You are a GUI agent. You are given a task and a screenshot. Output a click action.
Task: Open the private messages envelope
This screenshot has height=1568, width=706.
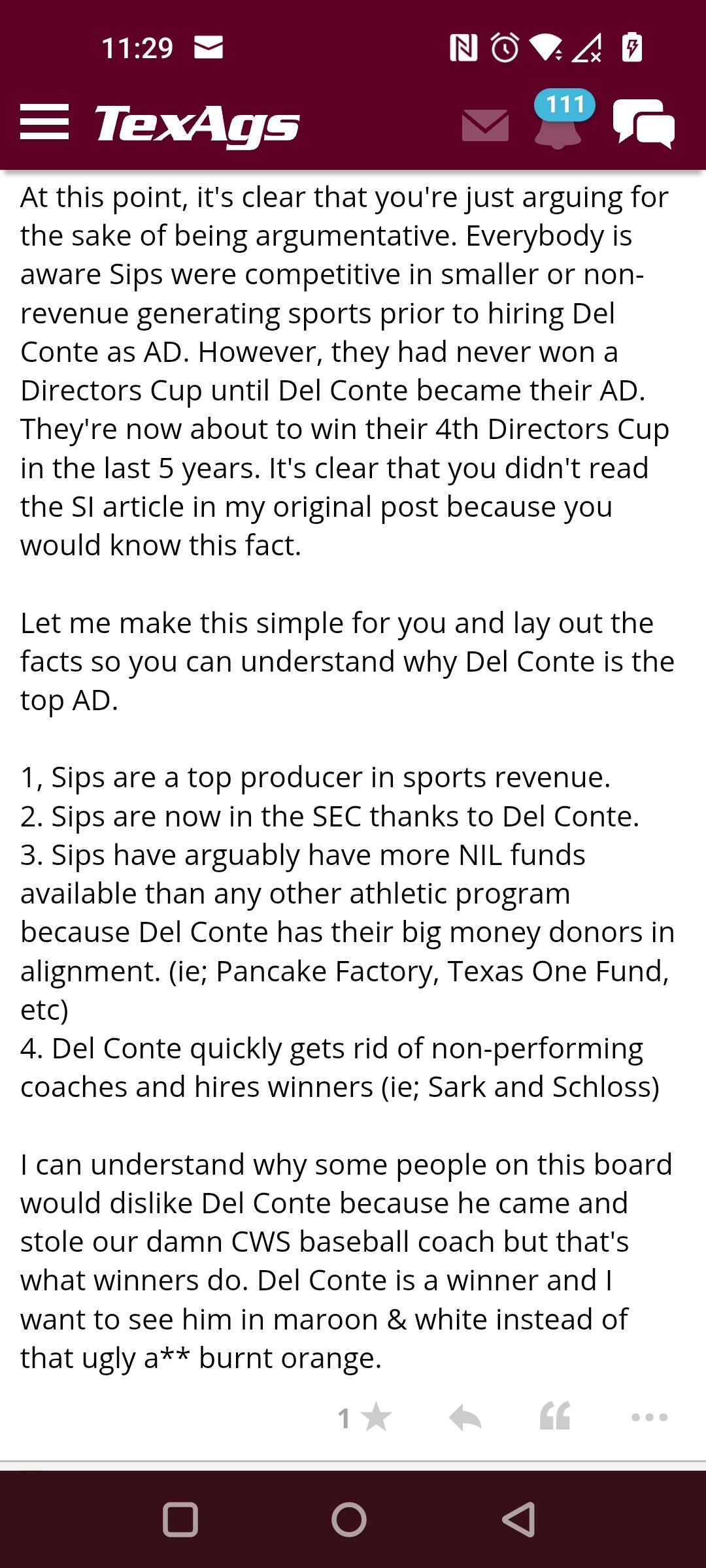pos(485,125)
